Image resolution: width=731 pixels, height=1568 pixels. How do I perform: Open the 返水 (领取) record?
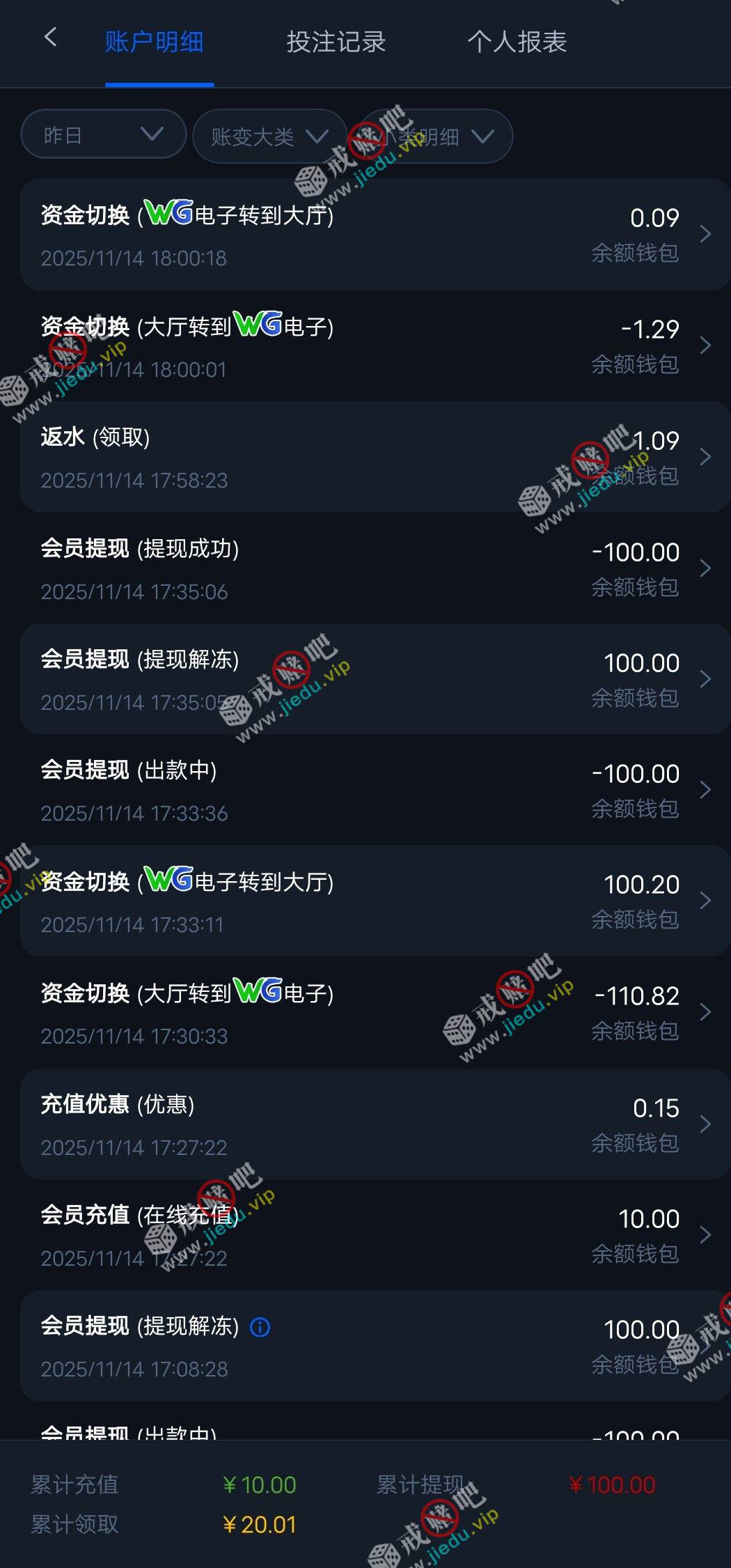(375, 458)
